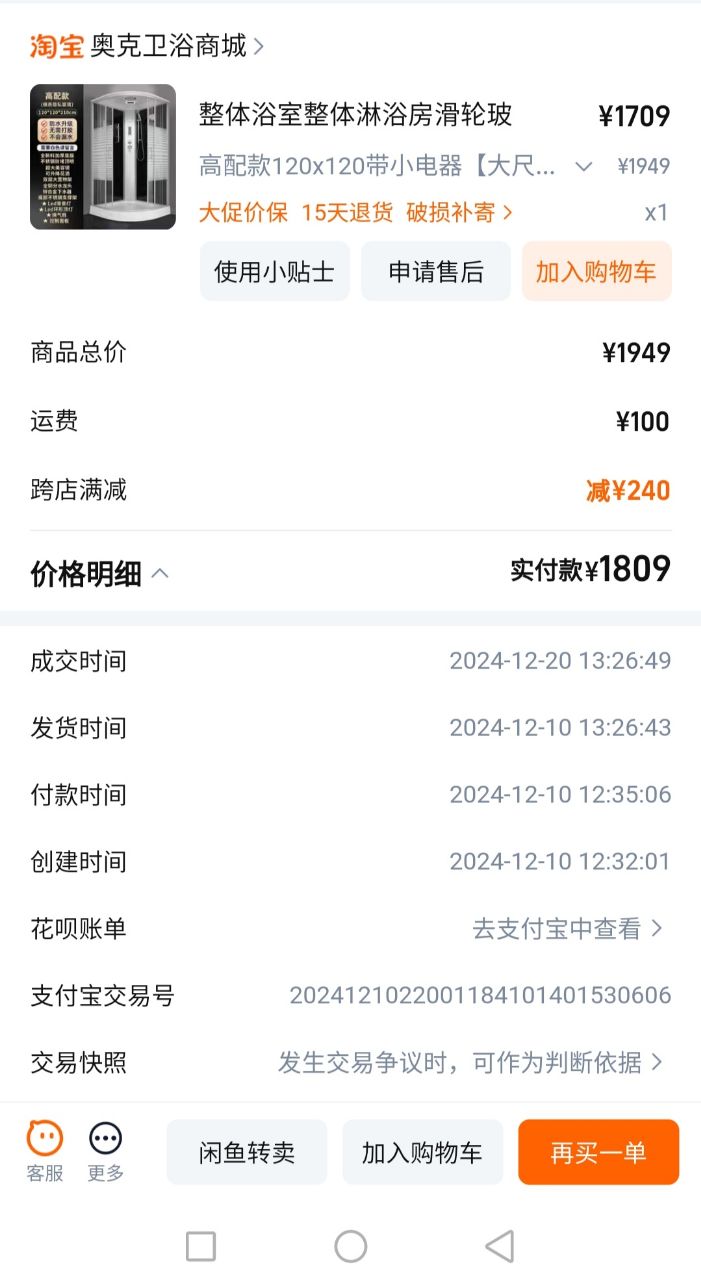Go to the system home screen

pos(350,1246)
